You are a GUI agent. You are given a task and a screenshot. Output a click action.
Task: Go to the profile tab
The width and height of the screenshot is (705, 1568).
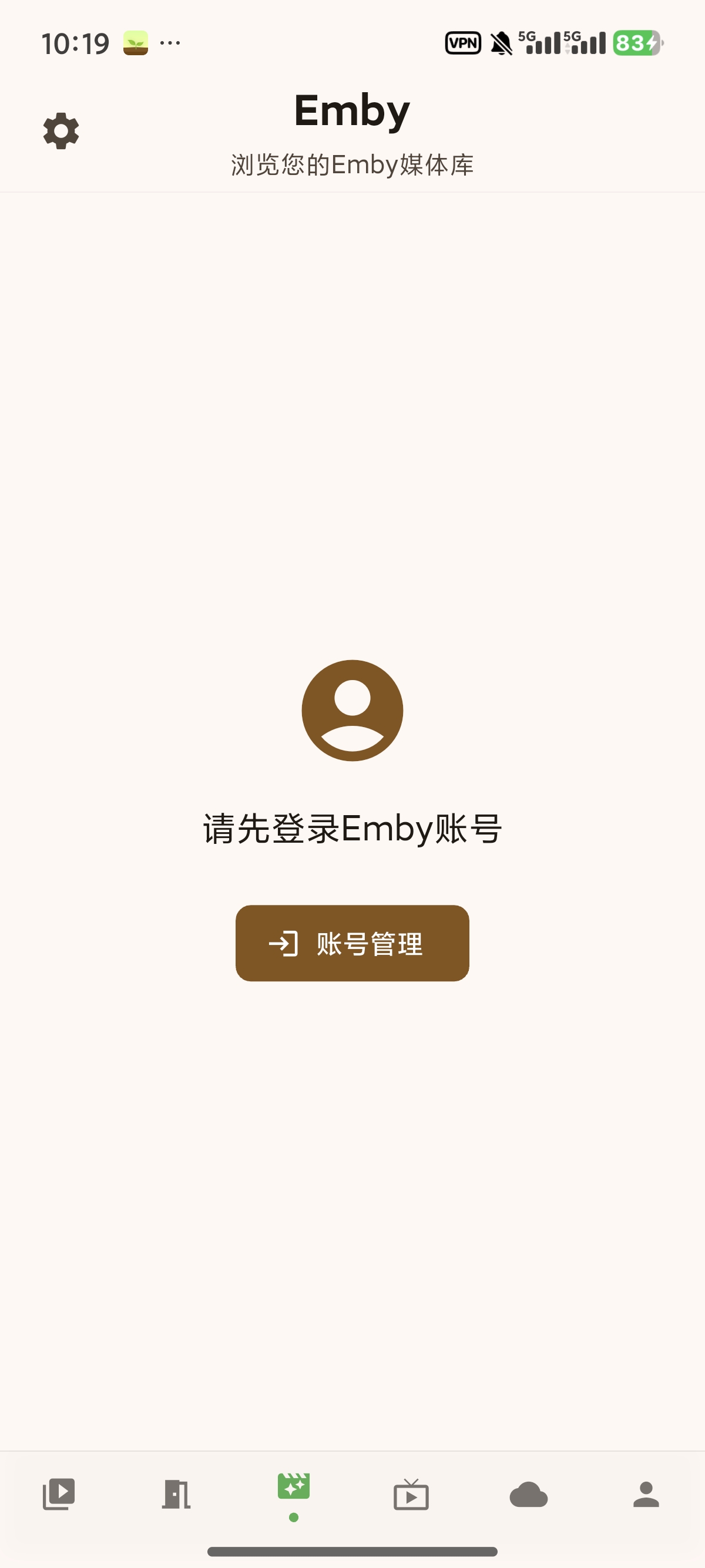646,1495
